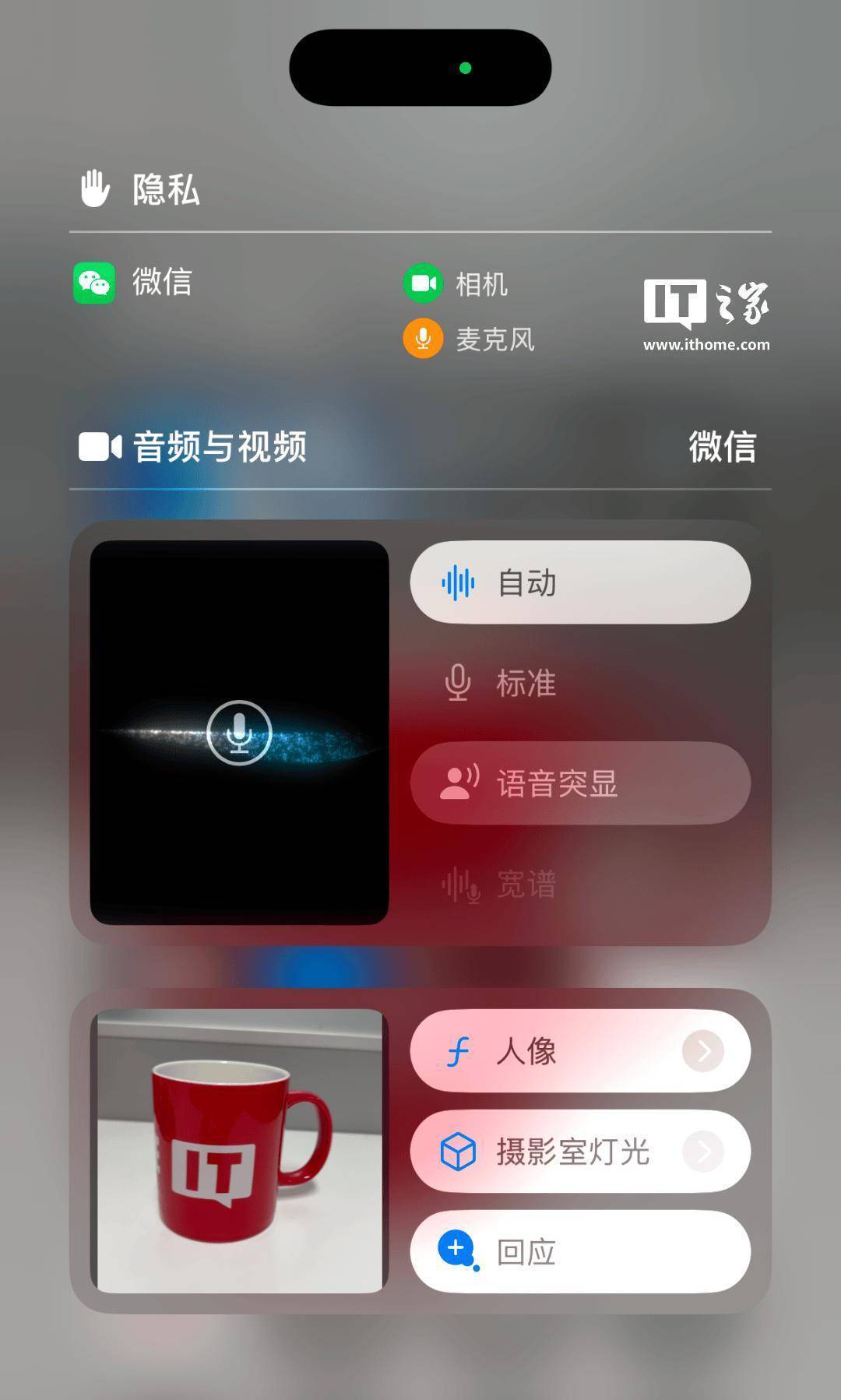The image size is (841, 1400).
Task: Tap the video camera icon beside 音频与视频
Action: tap(101, 445)
